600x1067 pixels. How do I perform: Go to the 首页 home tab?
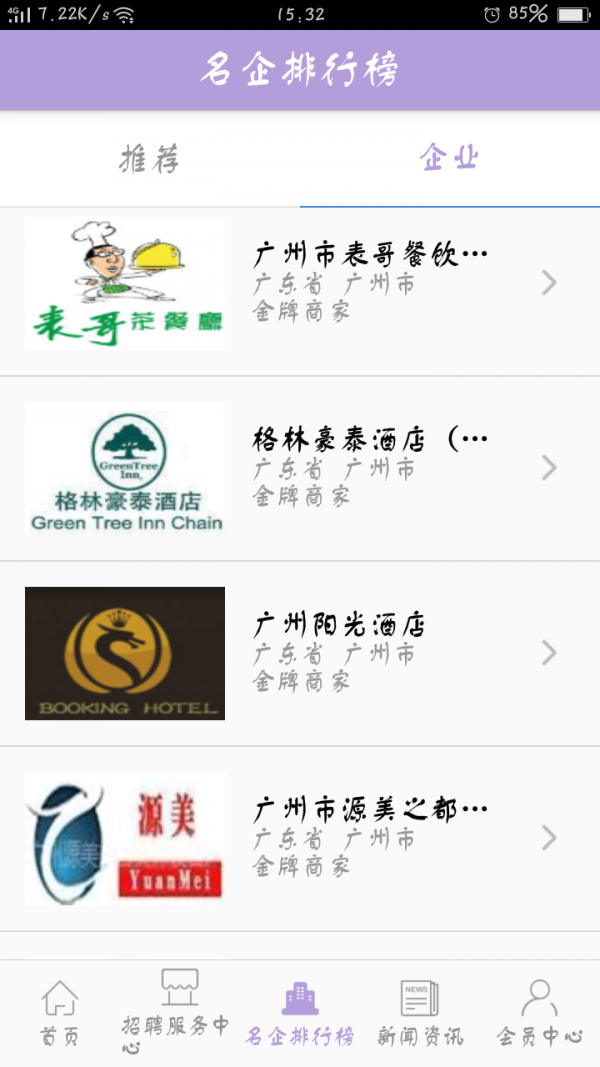coord(59,1012)
